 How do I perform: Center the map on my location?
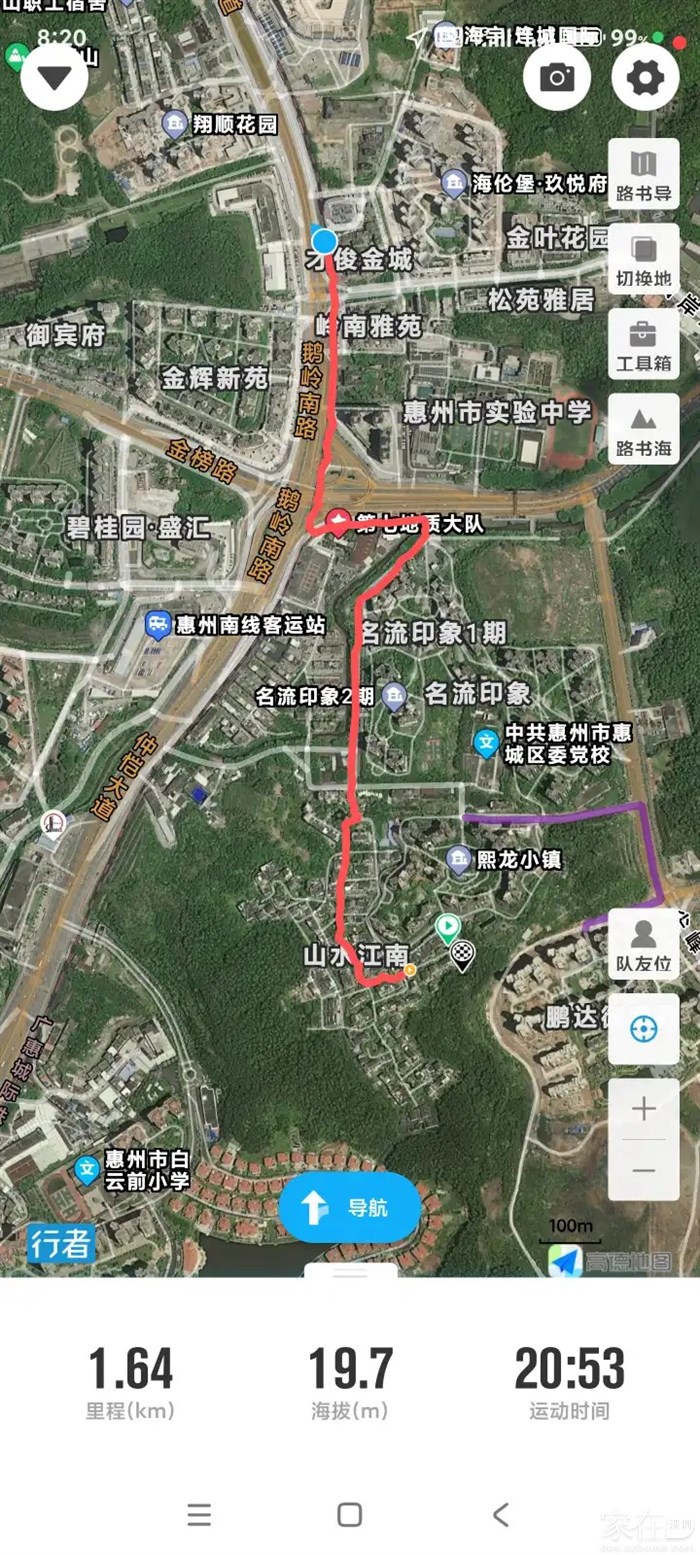point(643,1028)
